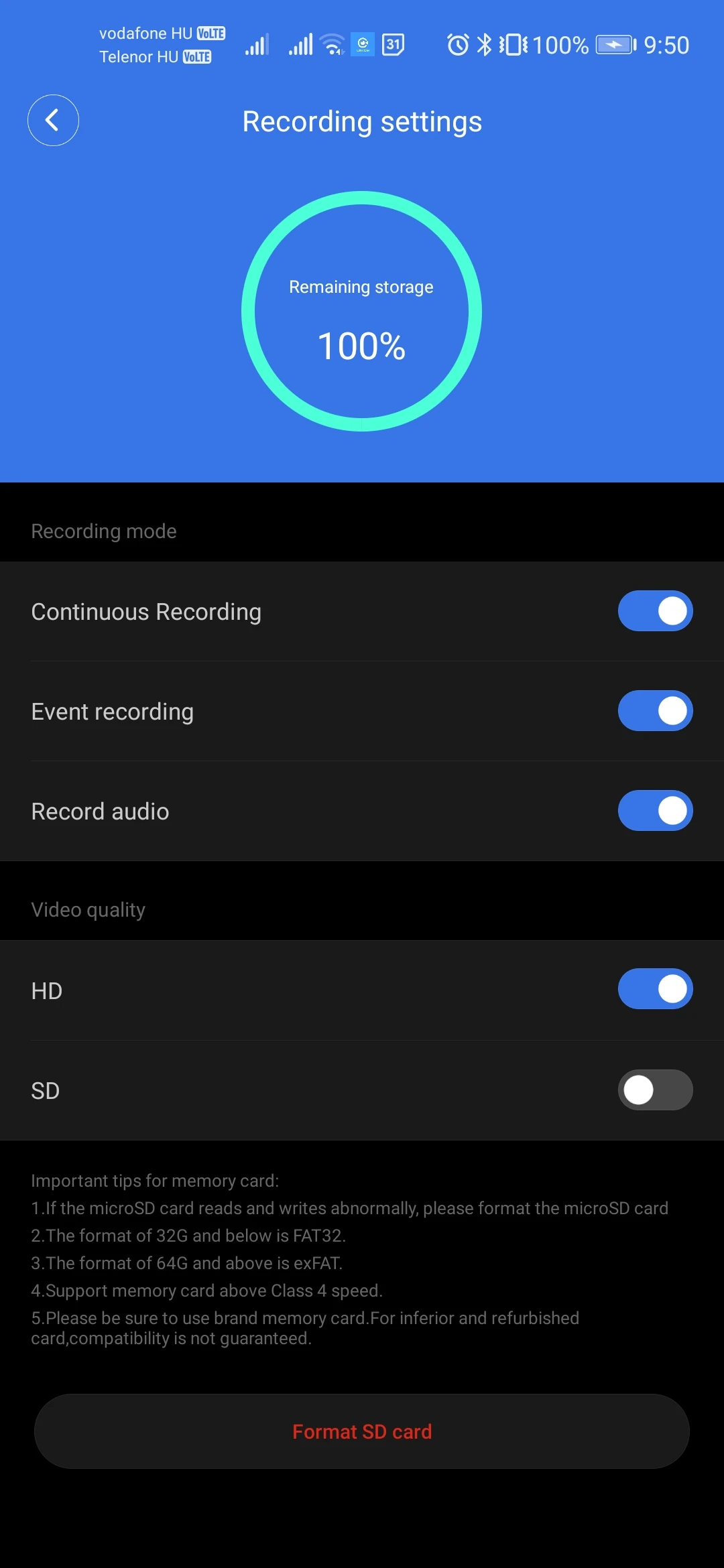Disable the Event recording switch

pos(655,711)
